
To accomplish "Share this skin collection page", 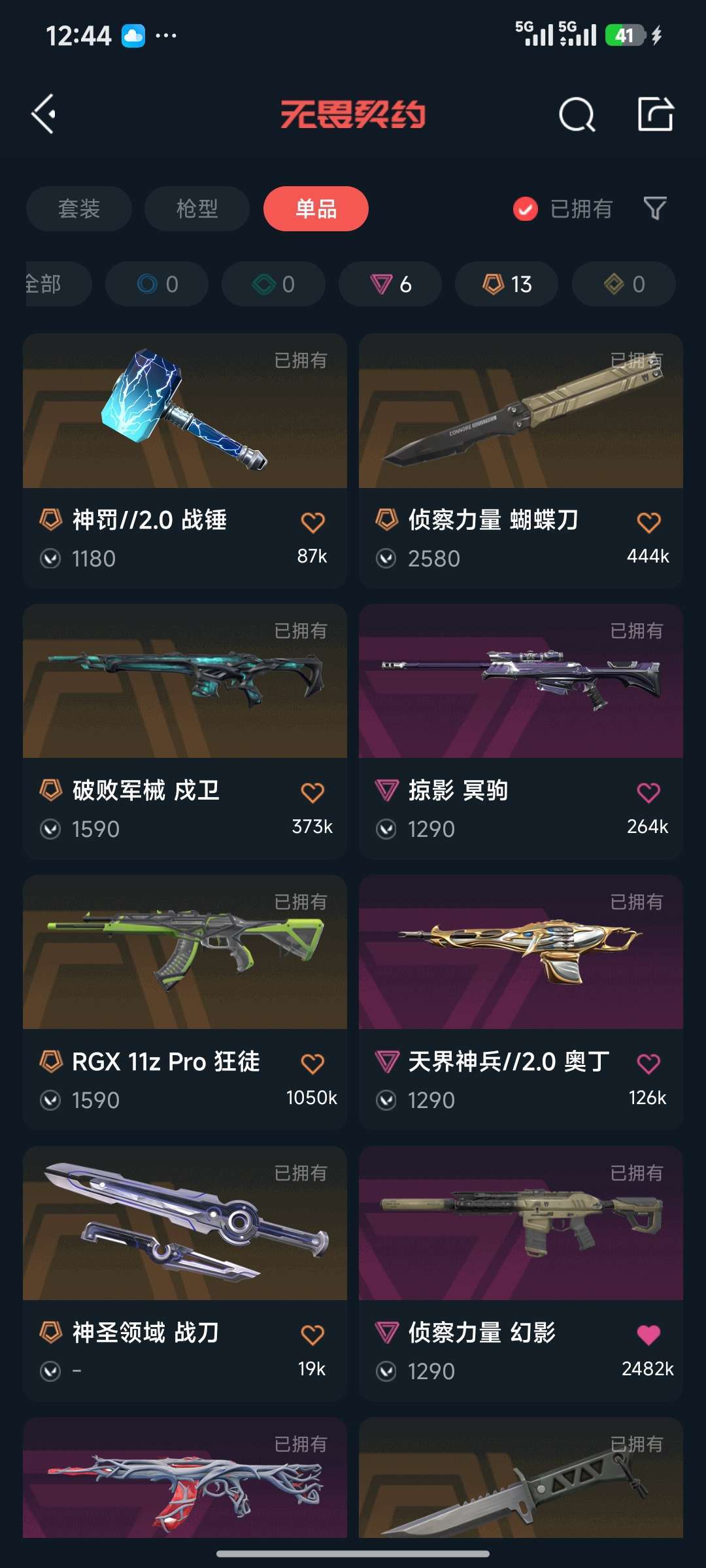I will pyautogui.click(x=655, y=114).
